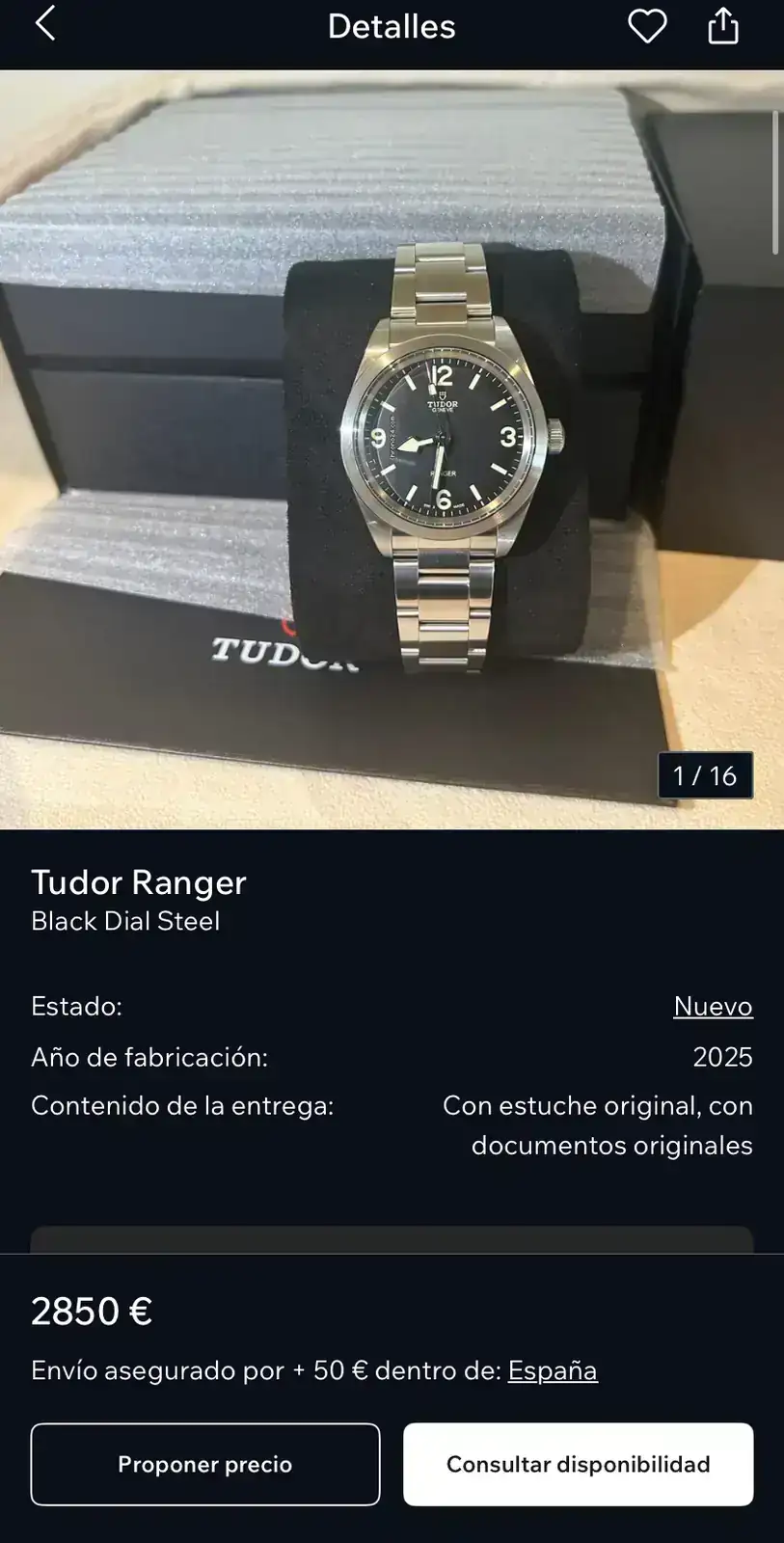Screen dimensions: 784x1543
Task: Share this watch listing
Action: [x=723, y=26]
